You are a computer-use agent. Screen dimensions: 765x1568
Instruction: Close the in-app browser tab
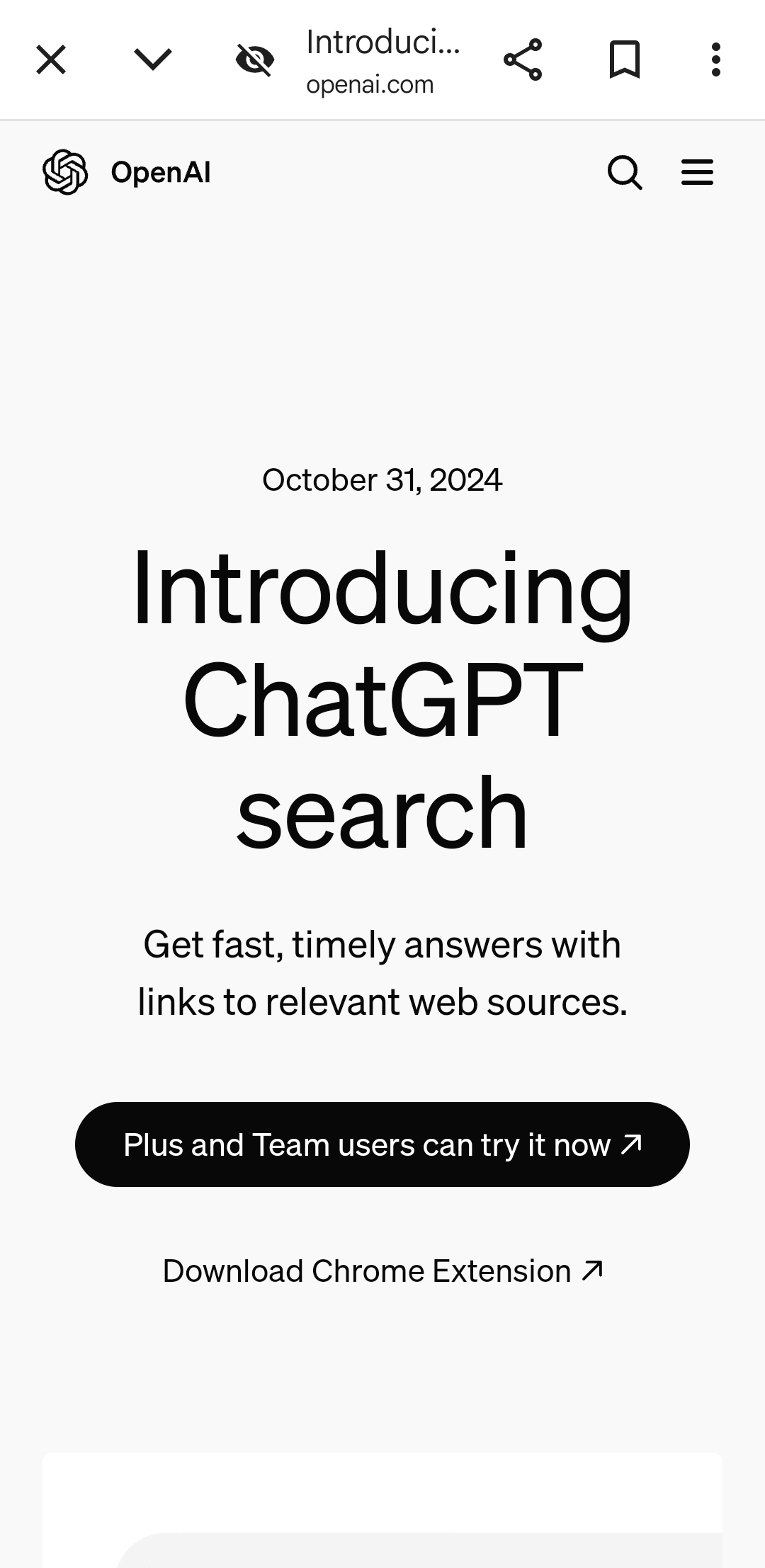tap(51, 59)
